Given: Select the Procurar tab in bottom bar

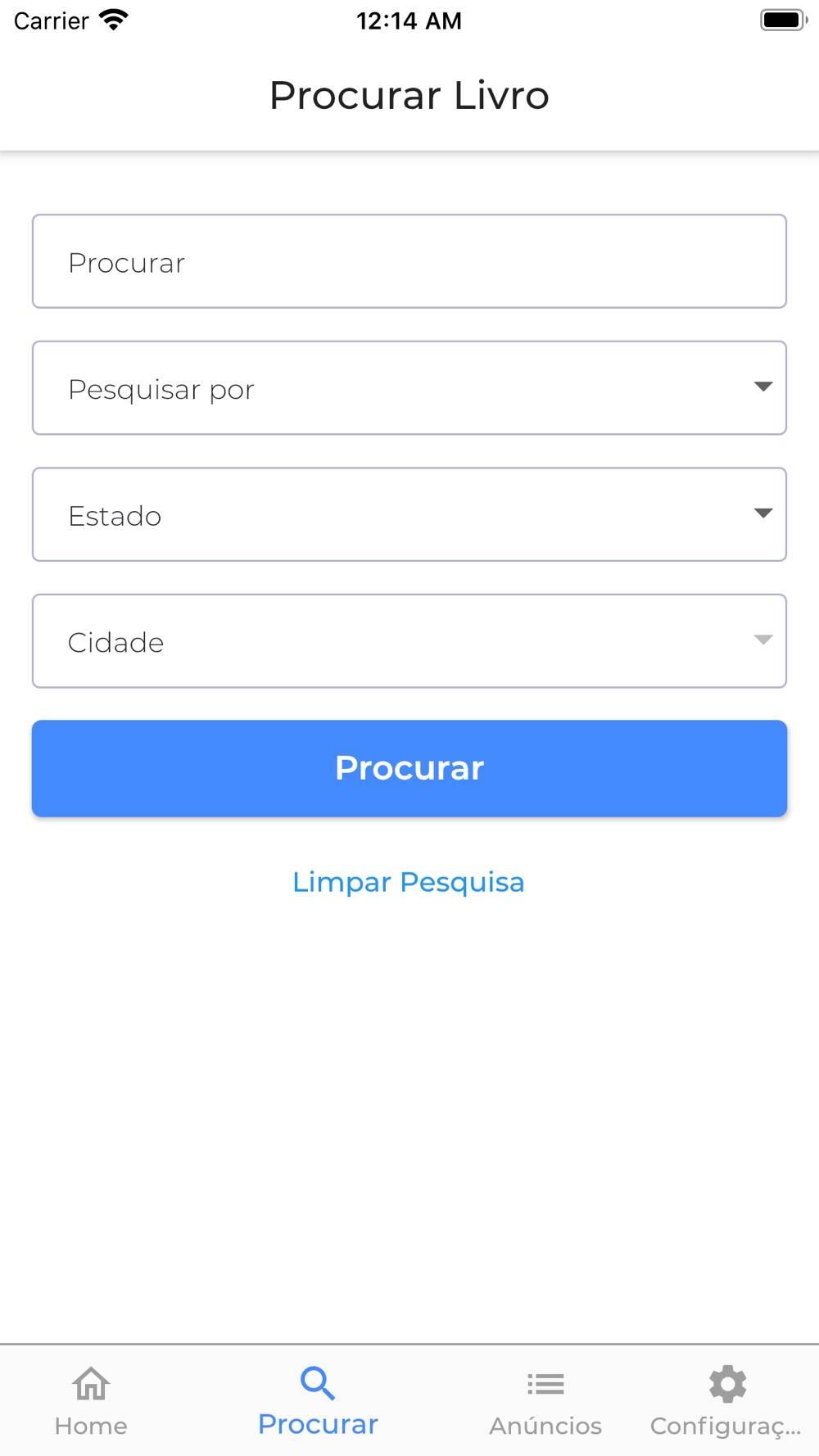Looking at the screenshot, I should (318, 1400).
